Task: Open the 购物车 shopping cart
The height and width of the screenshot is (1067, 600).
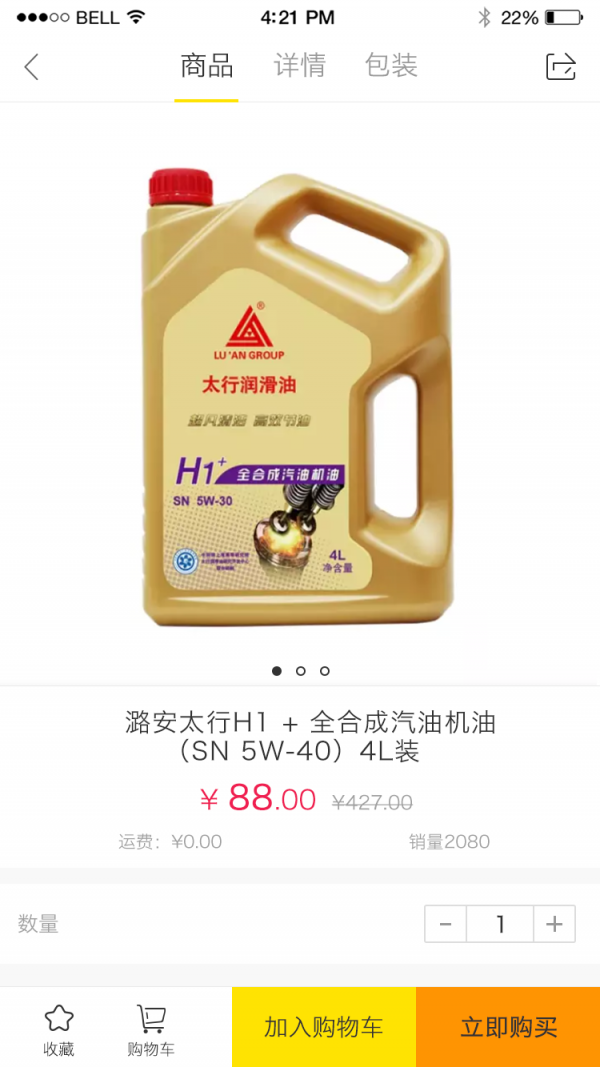Action: 151,1030
